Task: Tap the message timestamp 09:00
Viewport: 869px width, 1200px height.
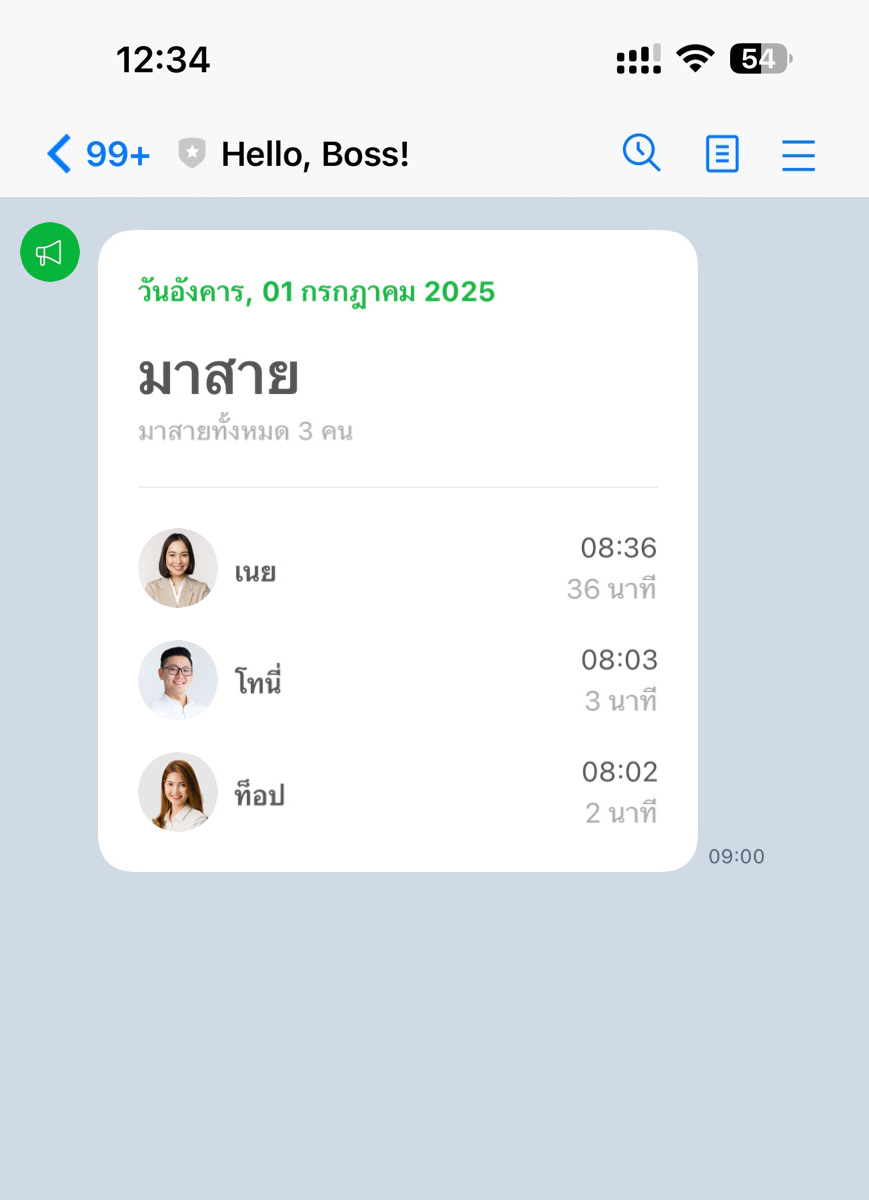Action: click(738, 856)
